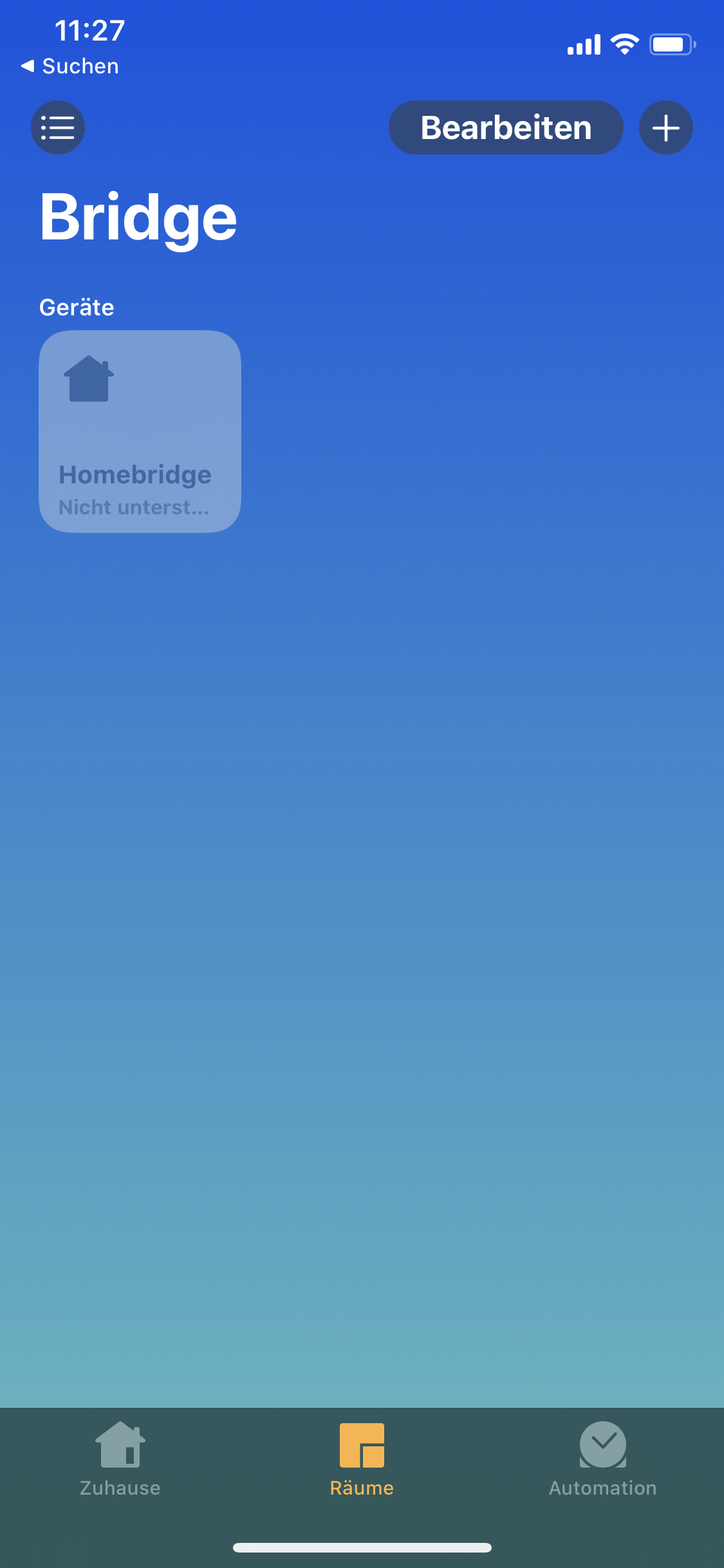The image size is (724, 1568).
Task: Return to Suchen via back link
Action: [71, 66]
